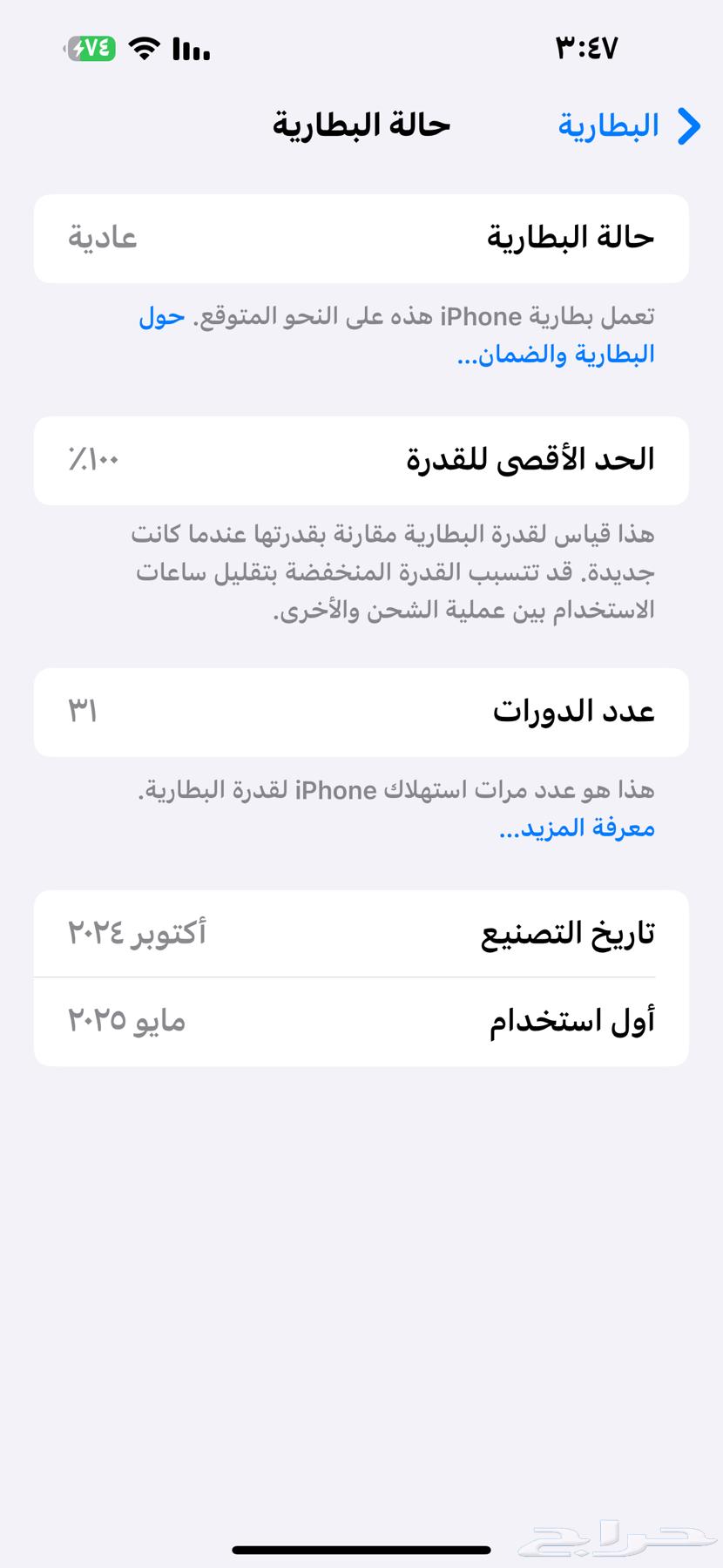
Task: Tap the Wi-Fi icon in the status bar
Action: tap(145, 50)
